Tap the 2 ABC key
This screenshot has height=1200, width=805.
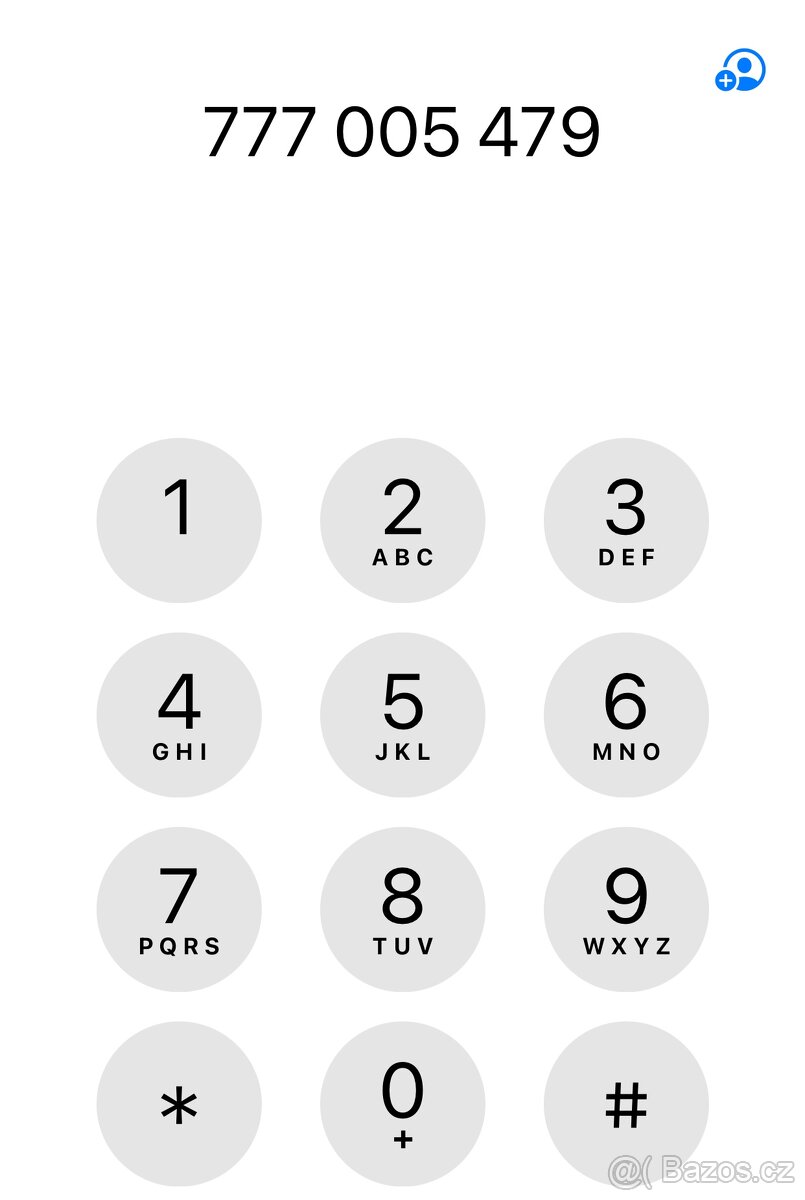(x=402, y=521)
